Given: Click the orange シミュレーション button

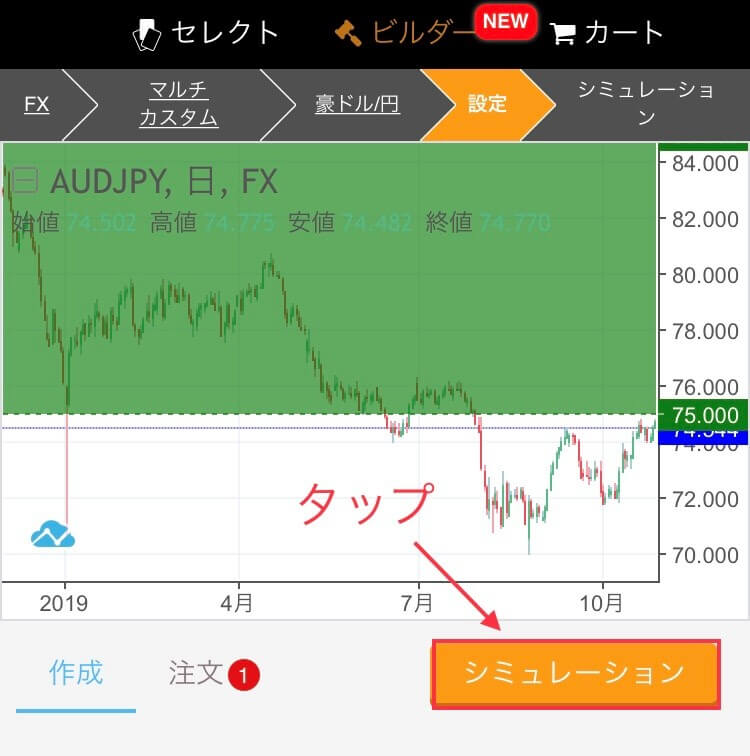Looking at the screenshot, I should 575,674.
